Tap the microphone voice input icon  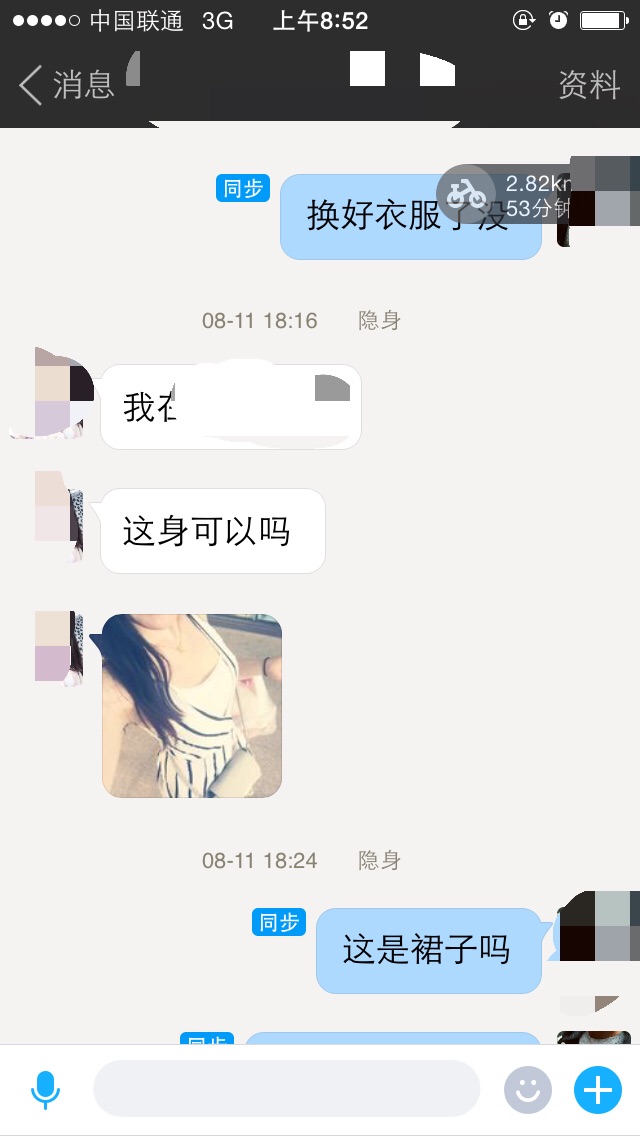[45, 1089]
